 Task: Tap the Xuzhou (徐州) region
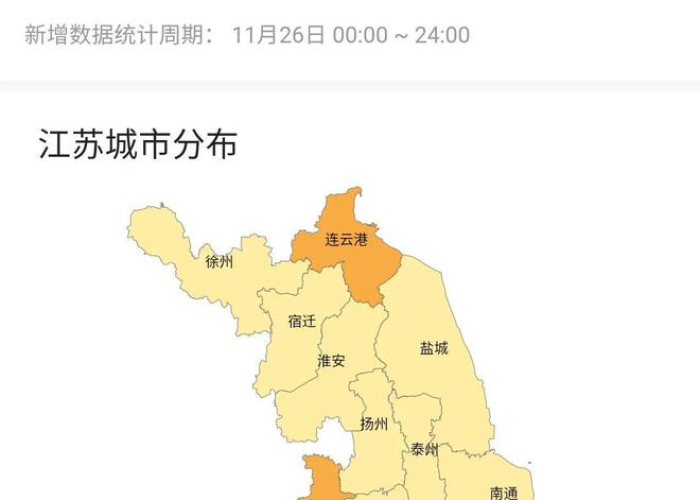point(218,263)
